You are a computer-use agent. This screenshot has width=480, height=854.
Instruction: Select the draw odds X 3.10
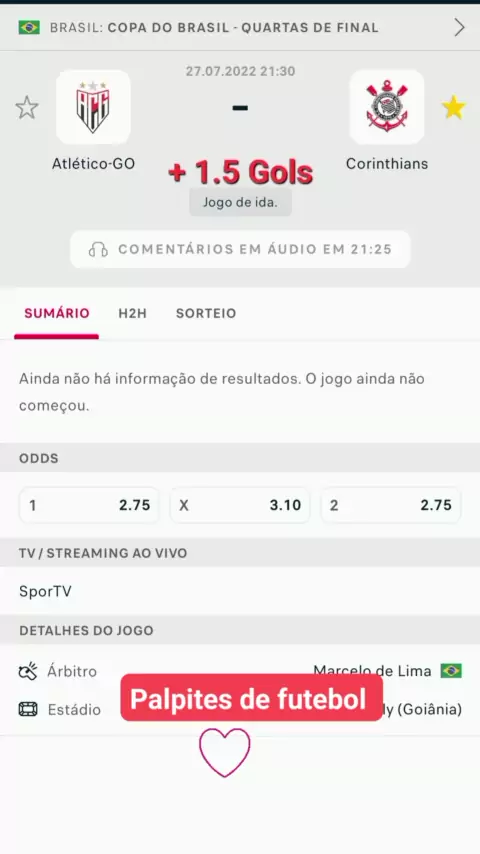tap(240, 505)
